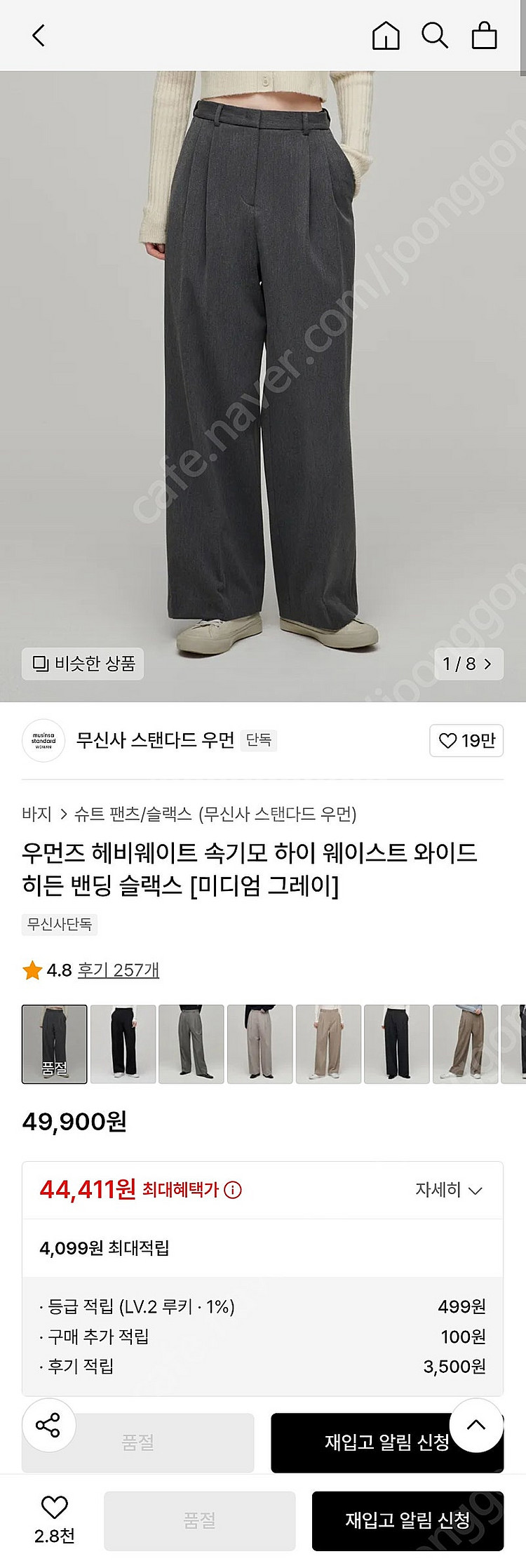Open the 무신사 스탠다드 우먼 brand page
This screenshot has height=1568, width=526.
154,740
